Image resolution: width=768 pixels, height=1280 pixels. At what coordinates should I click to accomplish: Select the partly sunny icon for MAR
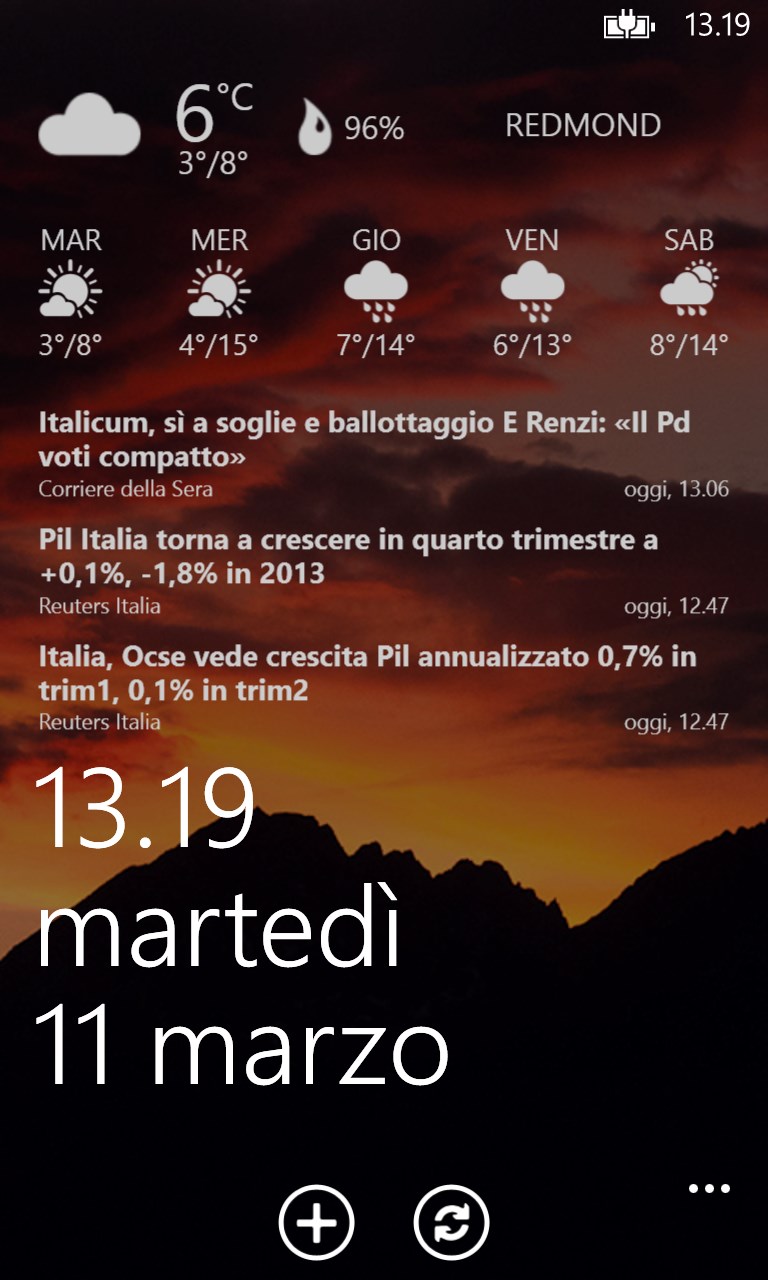point(72,287)
